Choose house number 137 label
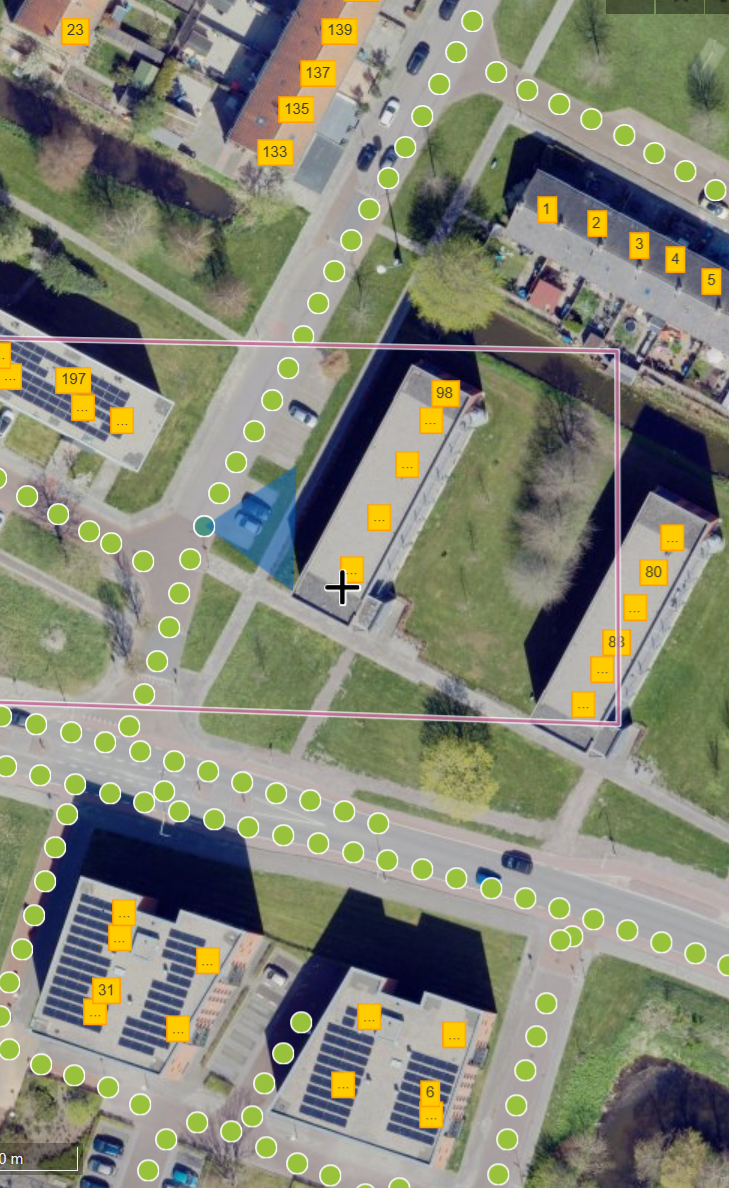The width and height of the screenshot is (729, 1188). click(x=318, y=73)
